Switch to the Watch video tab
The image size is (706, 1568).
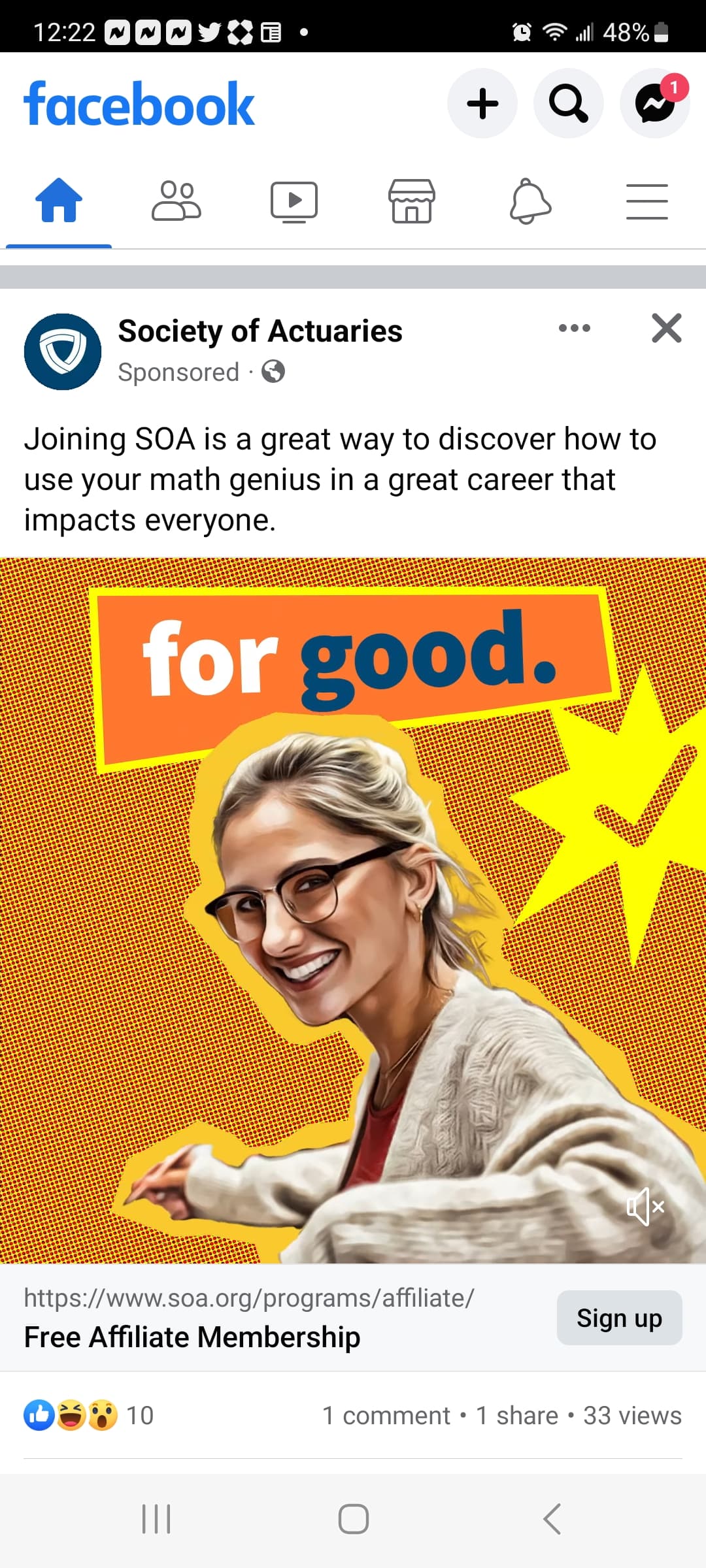(294, 201)
